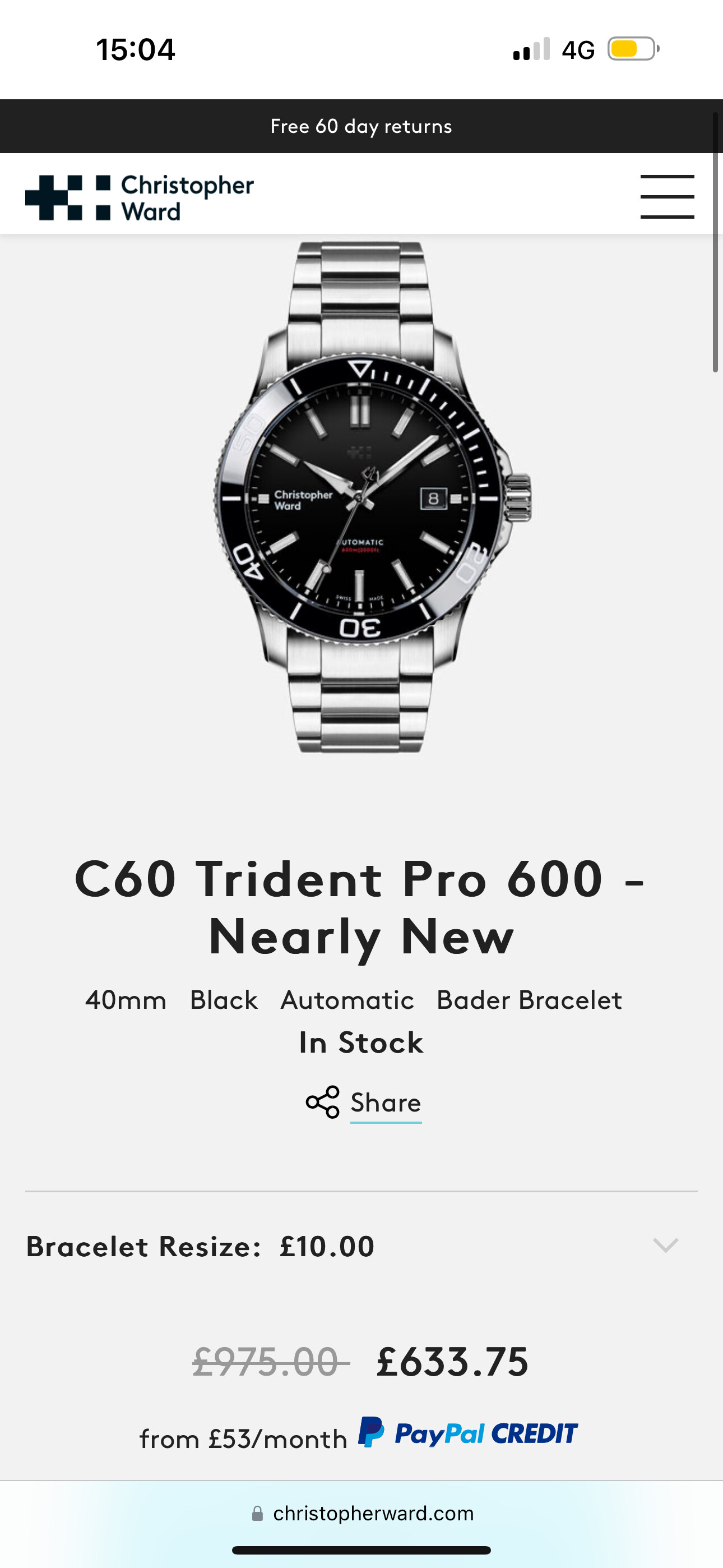Tap the Free 60 day returns banner

[361, 126]
